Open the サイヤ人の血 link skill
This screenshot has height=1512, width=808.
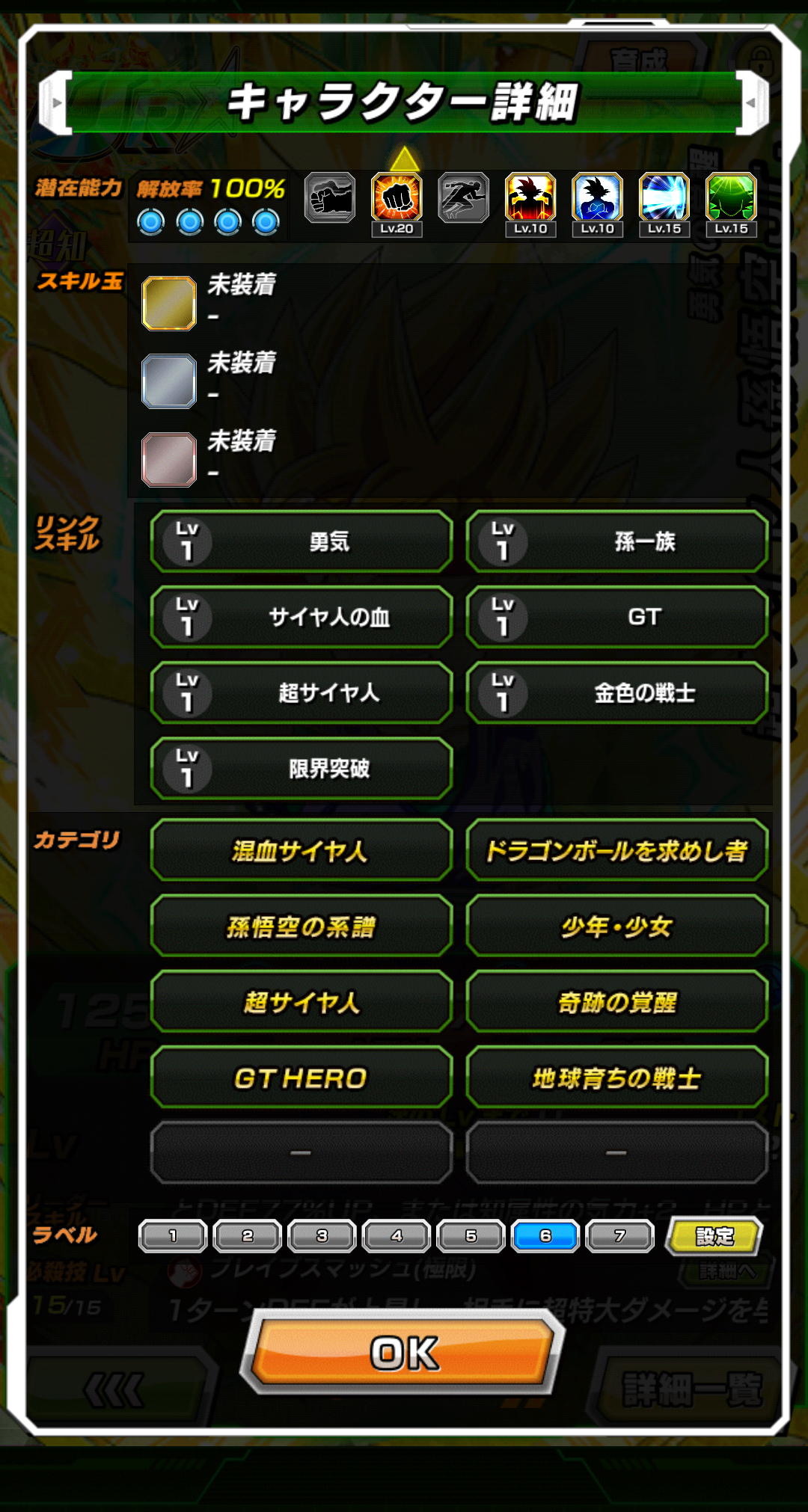302,617
